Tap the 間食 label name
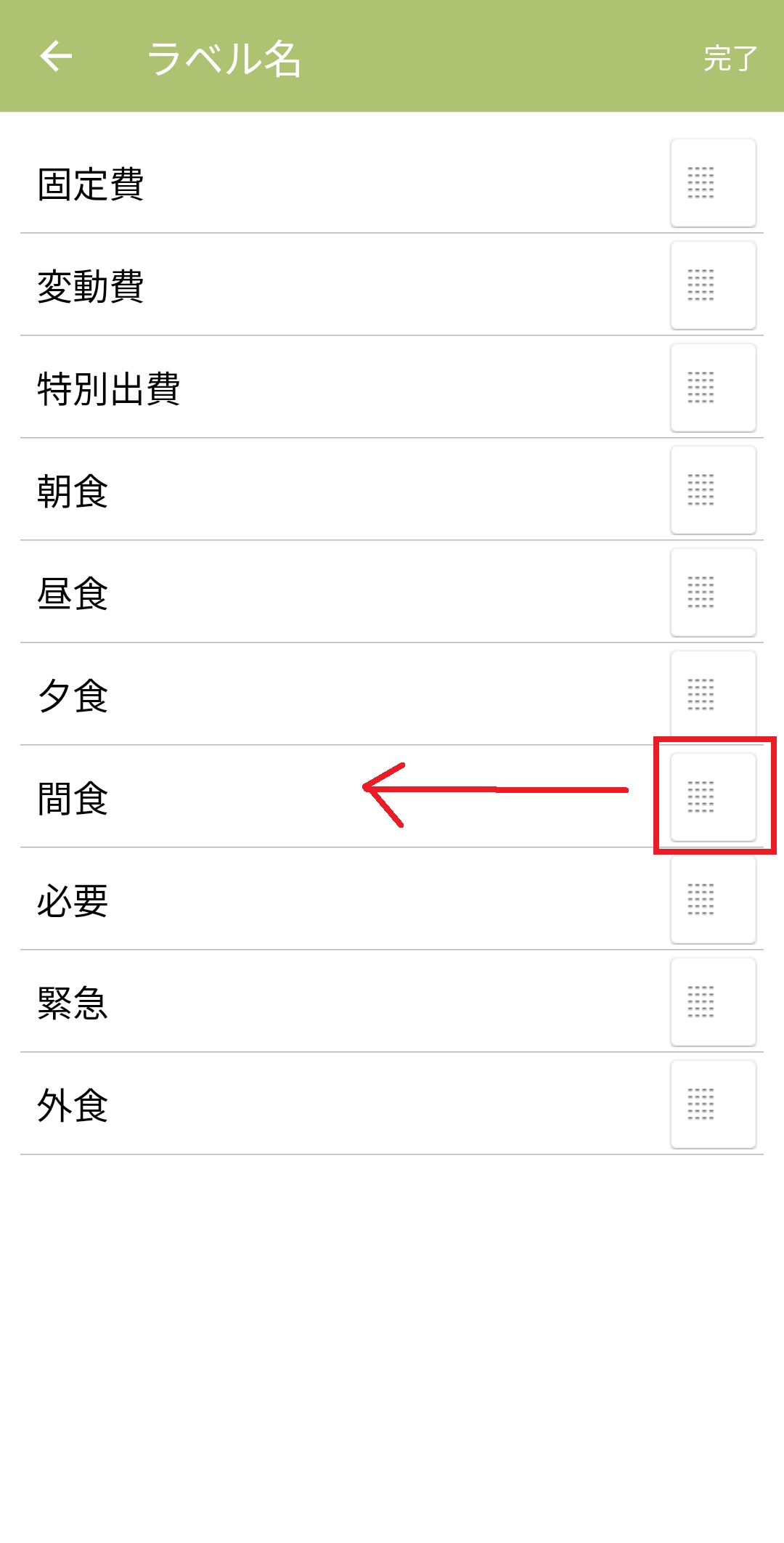 tap(73, 798)
